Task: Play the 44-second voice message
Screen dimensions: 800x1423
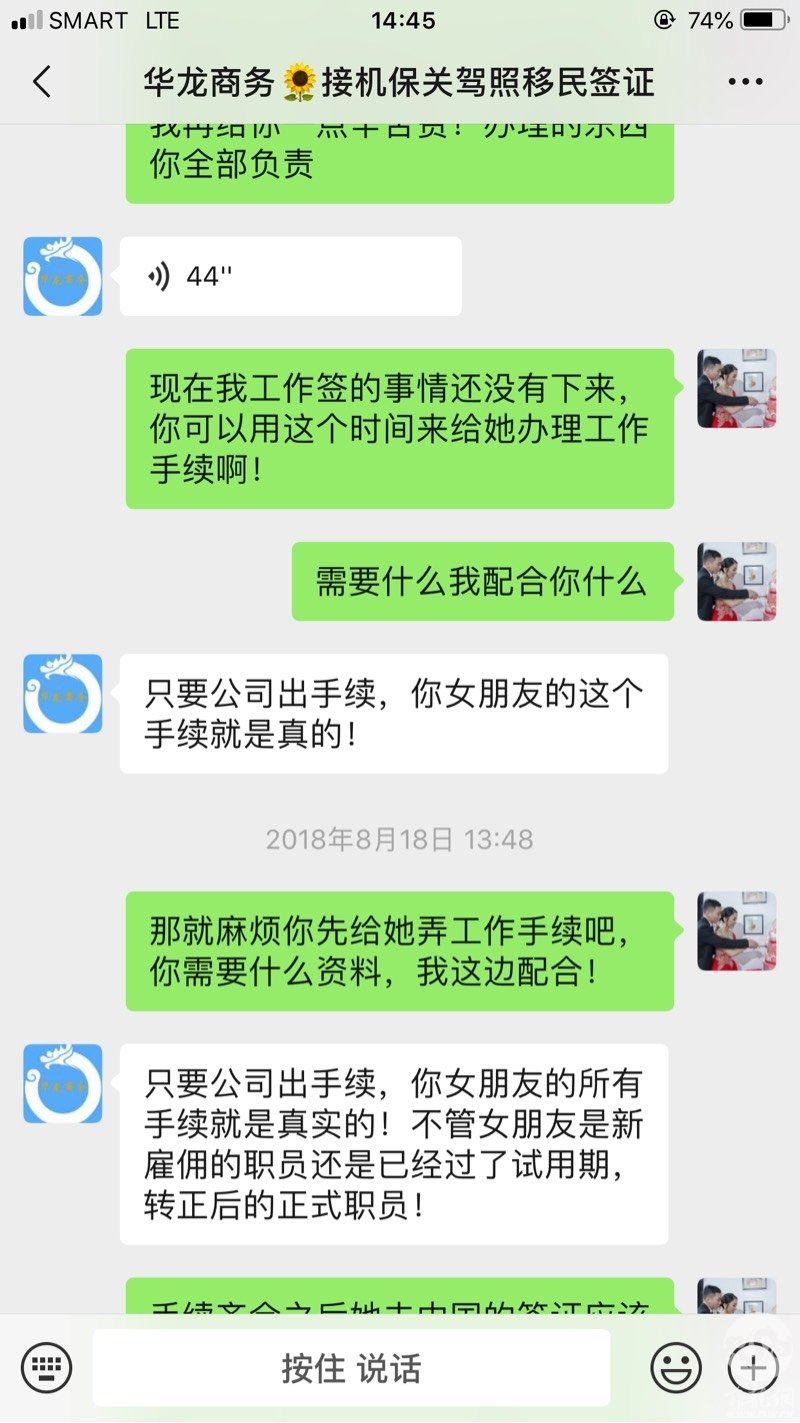Action: (x=290, y=277)
